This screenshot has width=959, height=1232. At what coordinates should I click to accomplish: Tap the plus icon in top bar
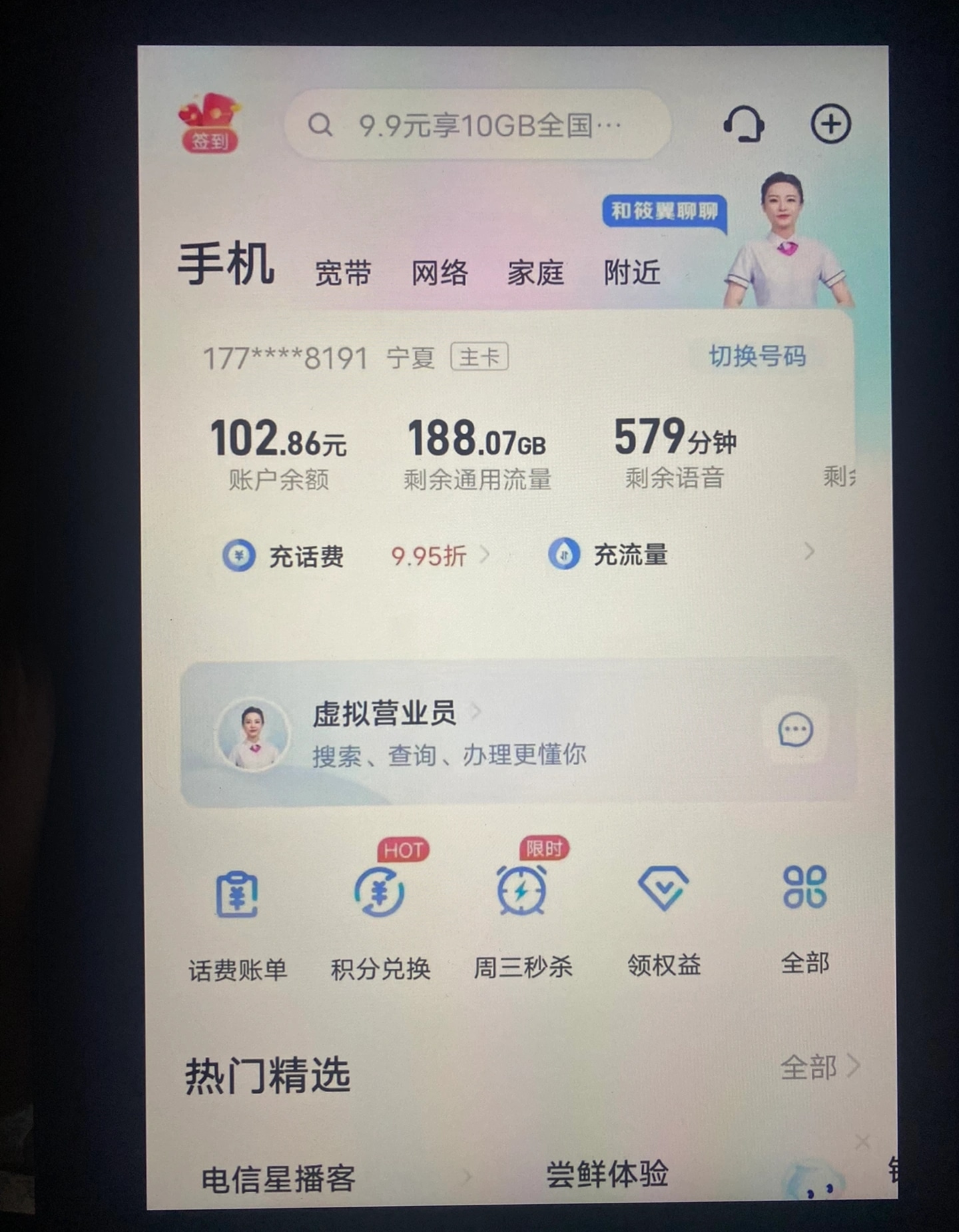(x=830, y=124)
